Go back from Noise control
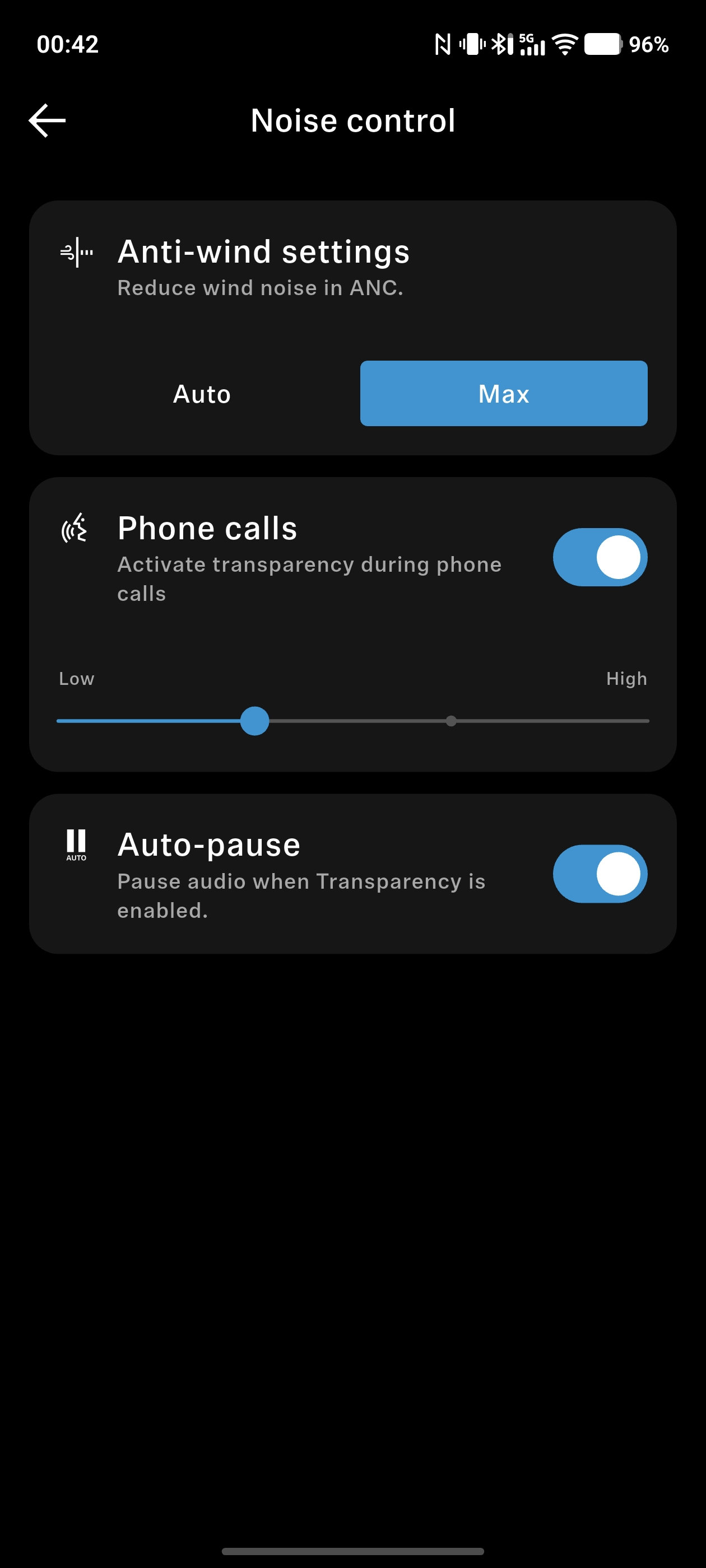This screenshot has width=706, height=1568. point(47,120)
